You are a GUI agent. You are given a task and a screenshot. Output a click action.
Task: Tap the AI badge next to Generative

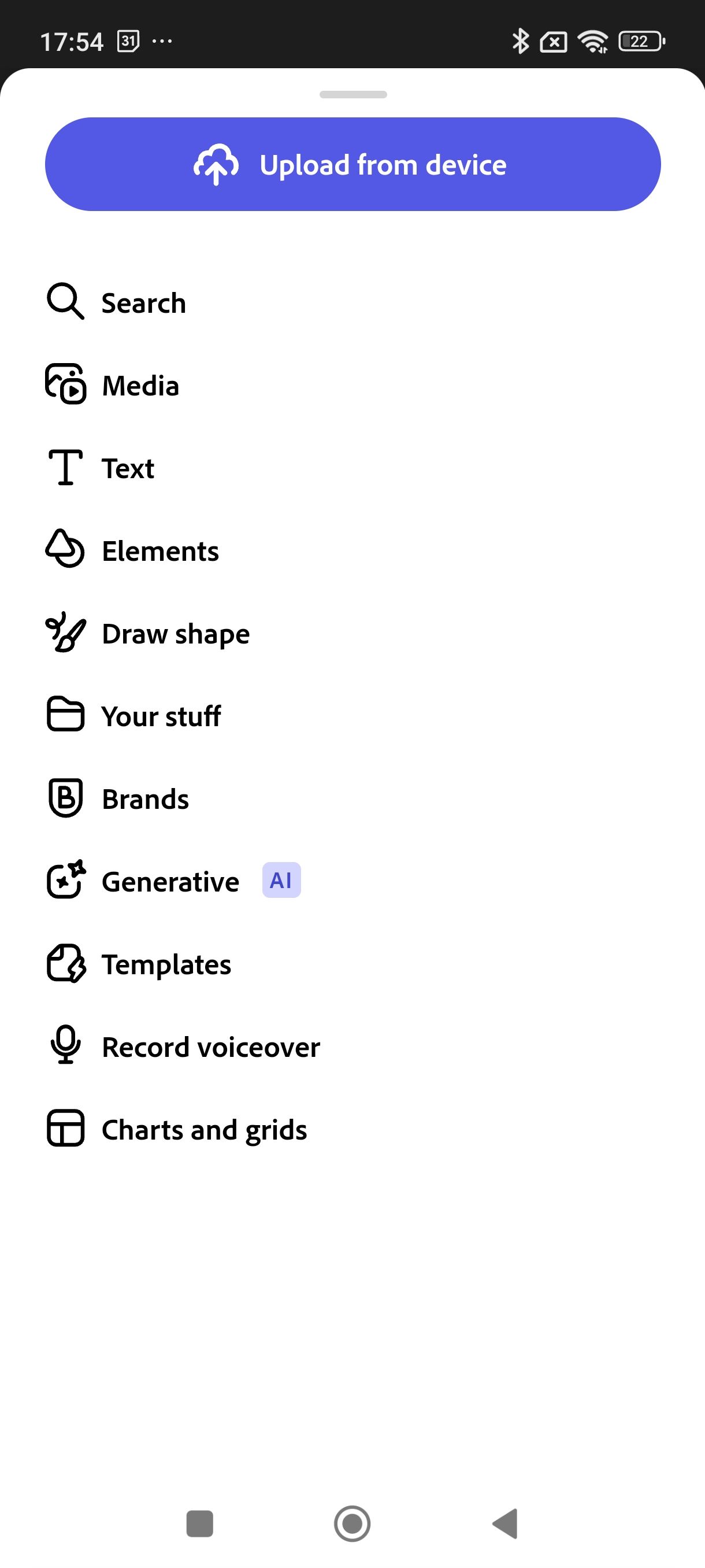[280, 879]
